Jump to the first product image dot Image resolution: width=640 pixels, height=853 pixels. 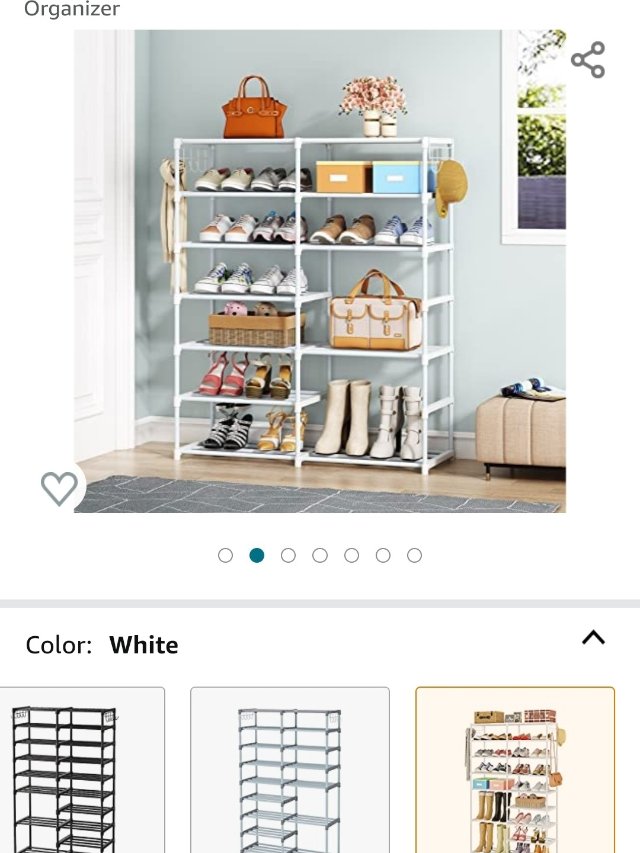(225, 555)
